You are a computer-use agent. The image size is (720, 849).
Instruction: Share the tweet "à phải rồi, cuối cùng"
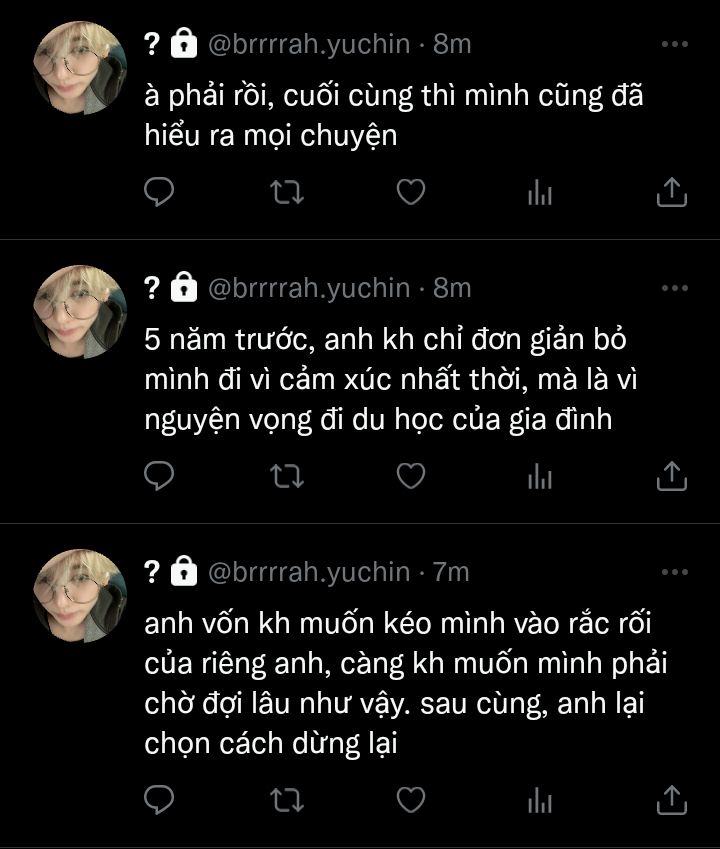(671, 191)
